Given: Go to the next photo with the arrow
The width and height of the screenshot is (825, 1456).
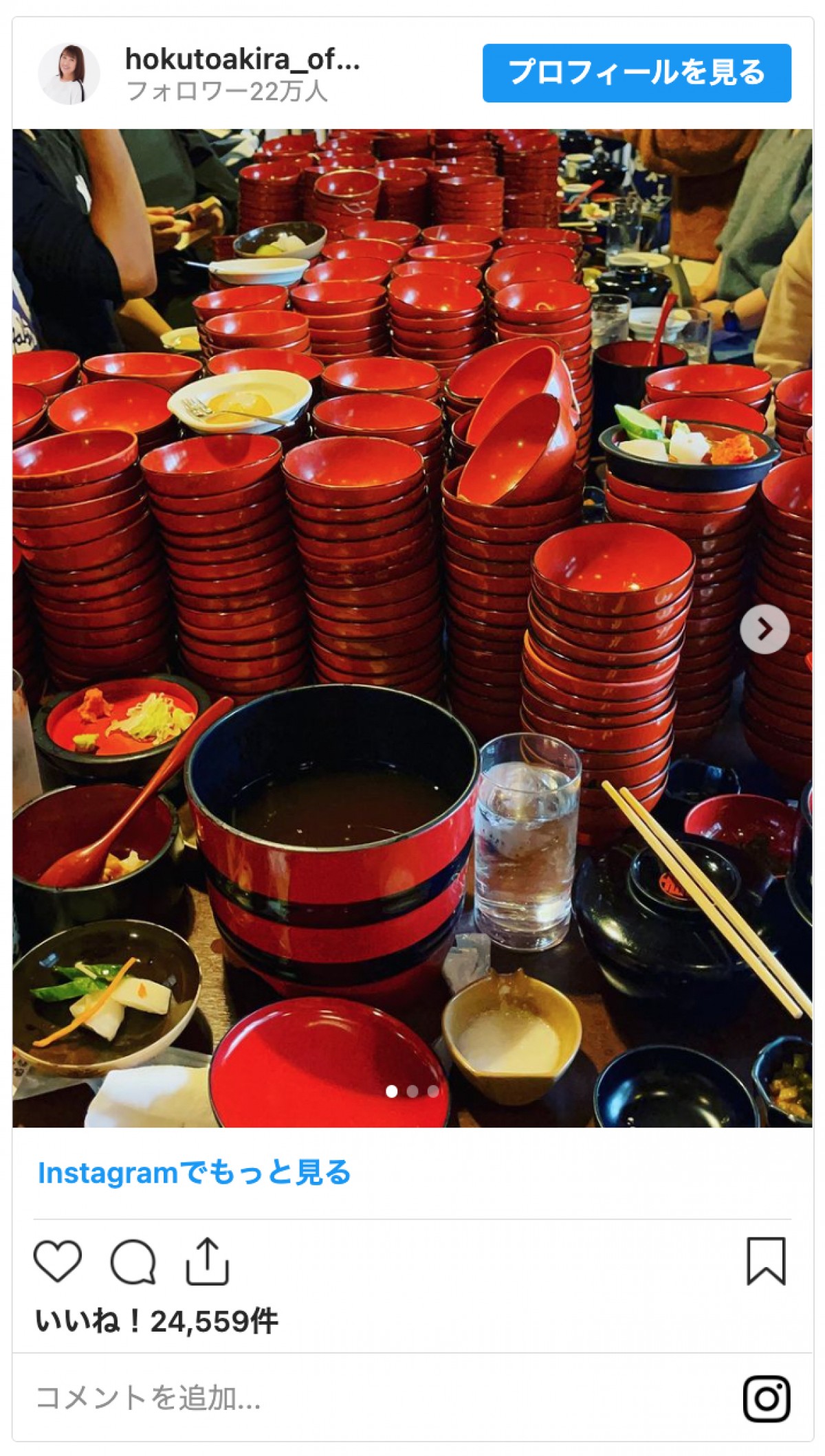Looking at the screenshot, I should click(x=764, y=629).
